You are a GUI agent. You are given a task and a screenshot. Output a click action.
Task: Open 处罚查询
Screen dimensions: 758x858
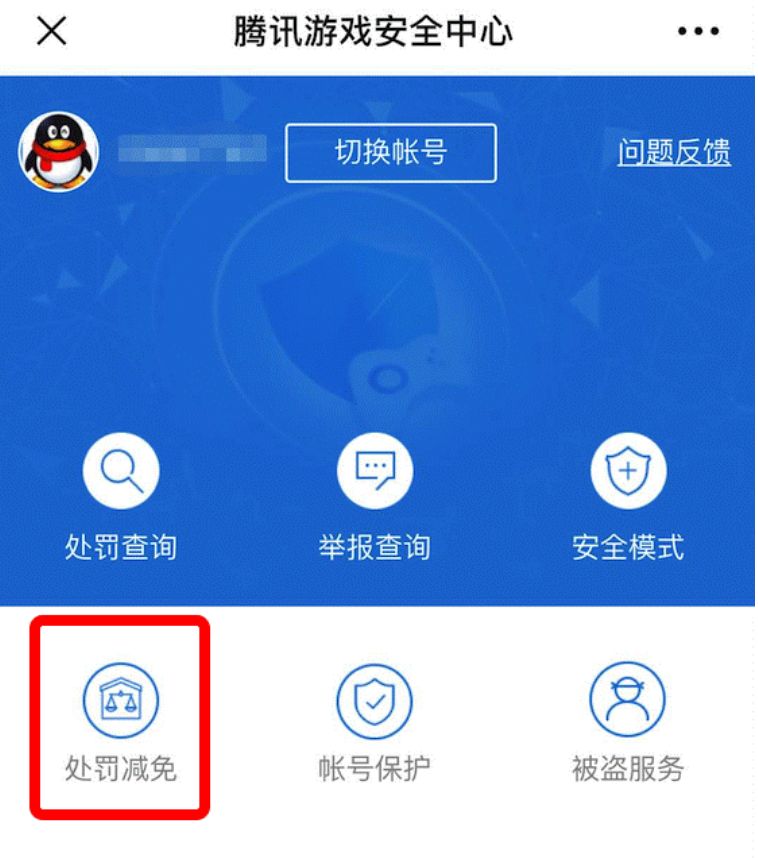point(120,473)
